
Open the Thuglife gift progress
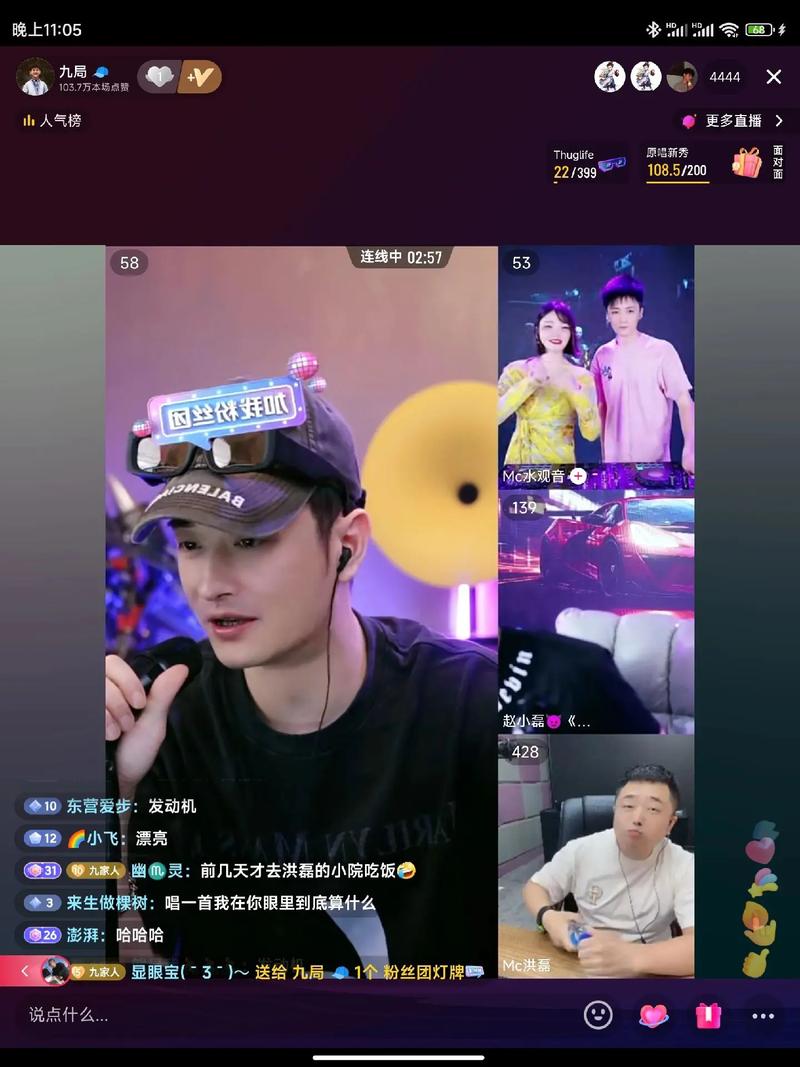click(x=589, y=164)
